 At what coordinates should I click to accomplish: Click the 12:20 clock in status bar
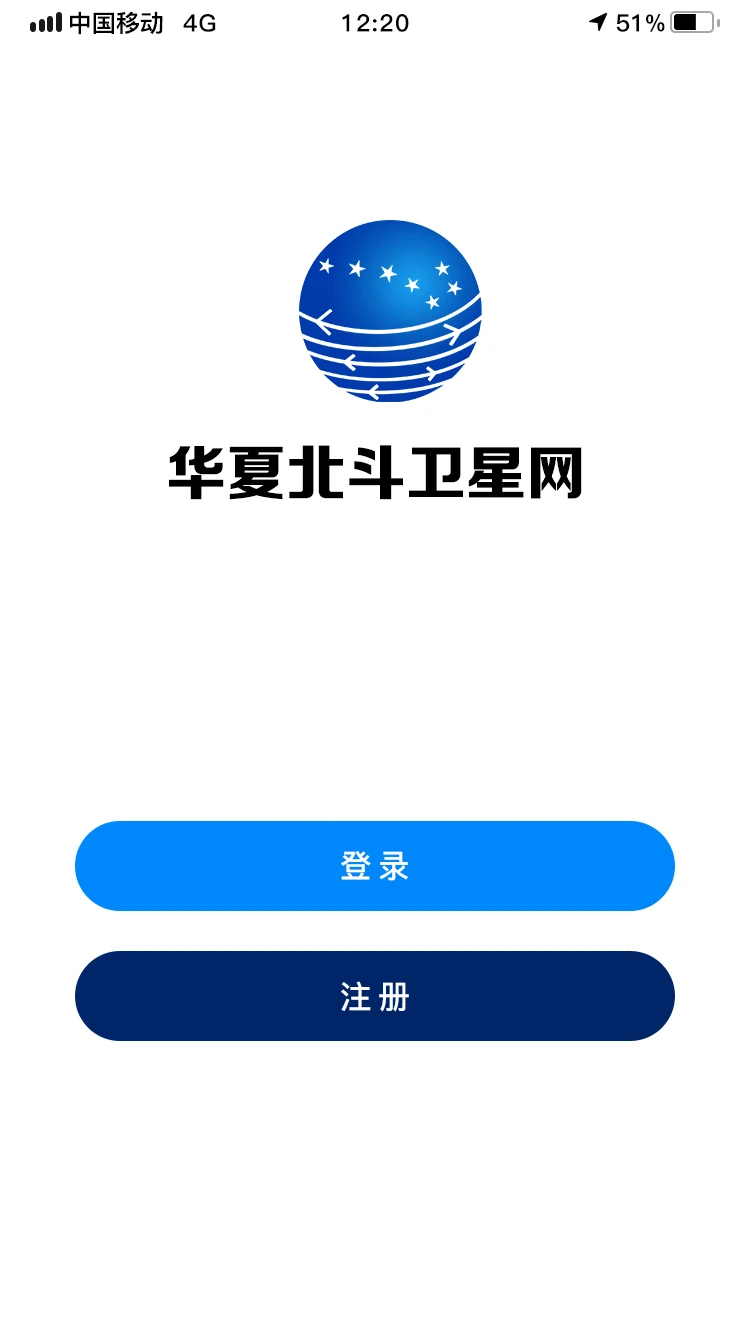tap(375, 22)
